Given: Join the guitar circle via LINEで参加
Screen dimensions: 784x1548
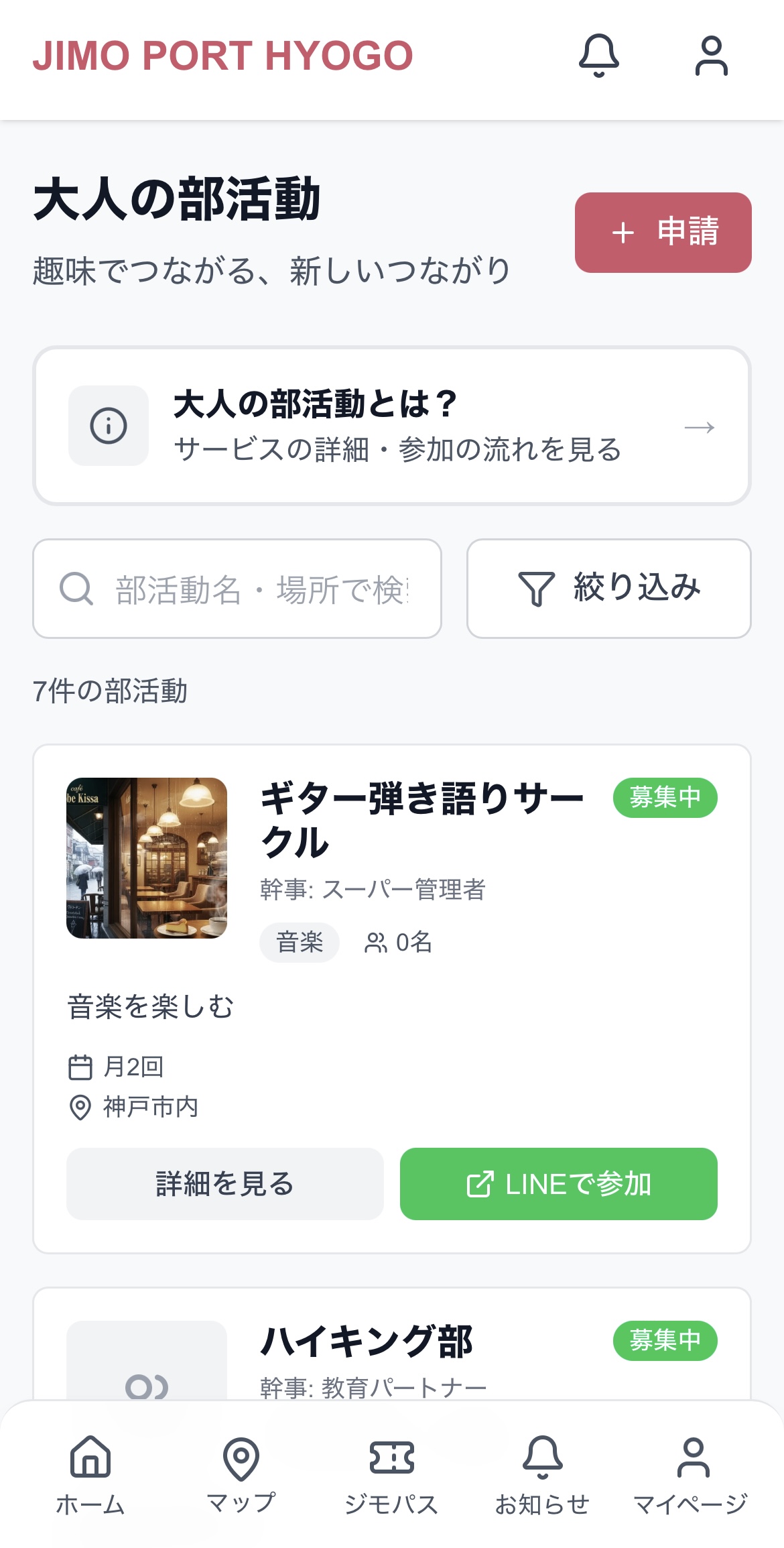Looking at the screenshot, I should tap(558, 1183).
